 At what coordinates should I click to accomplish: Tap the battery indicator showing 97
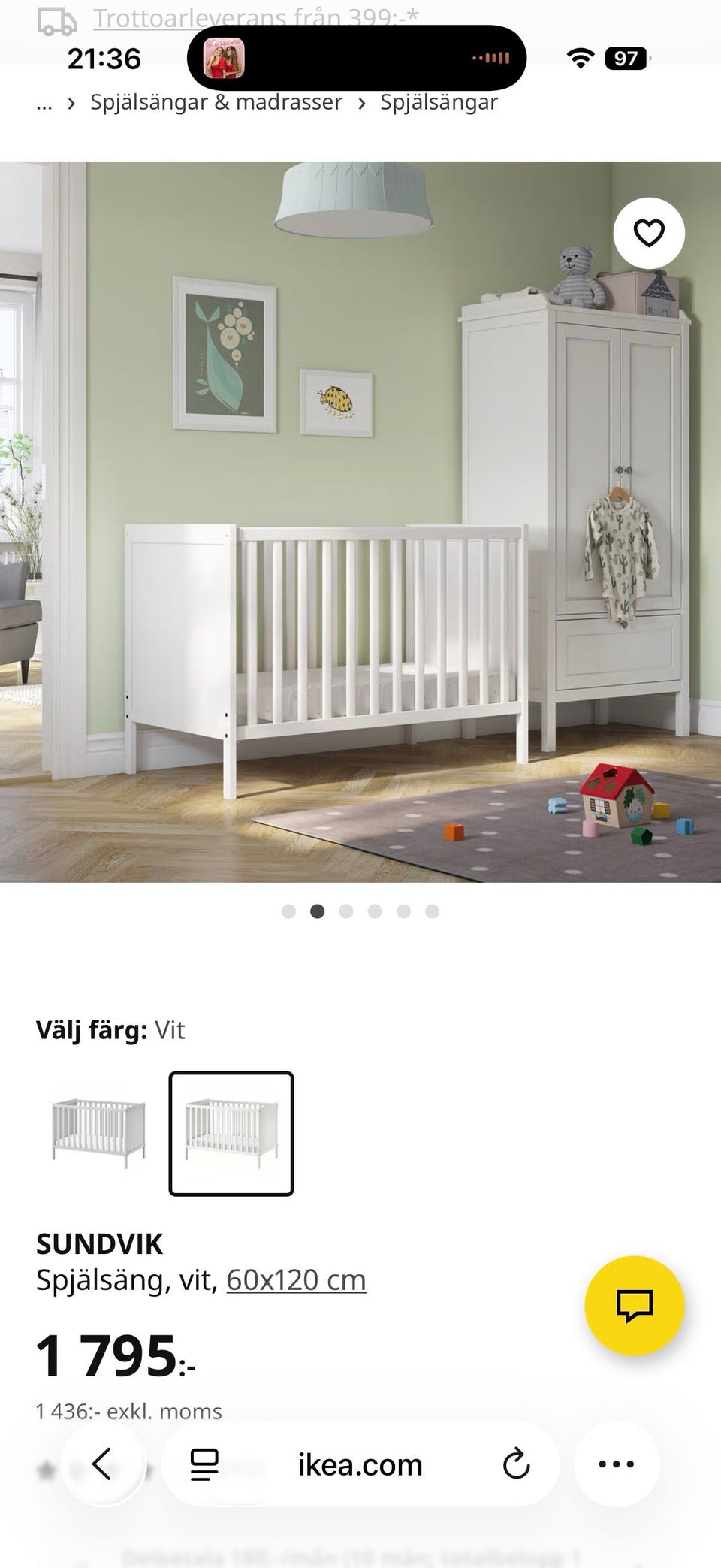(628, 57)
